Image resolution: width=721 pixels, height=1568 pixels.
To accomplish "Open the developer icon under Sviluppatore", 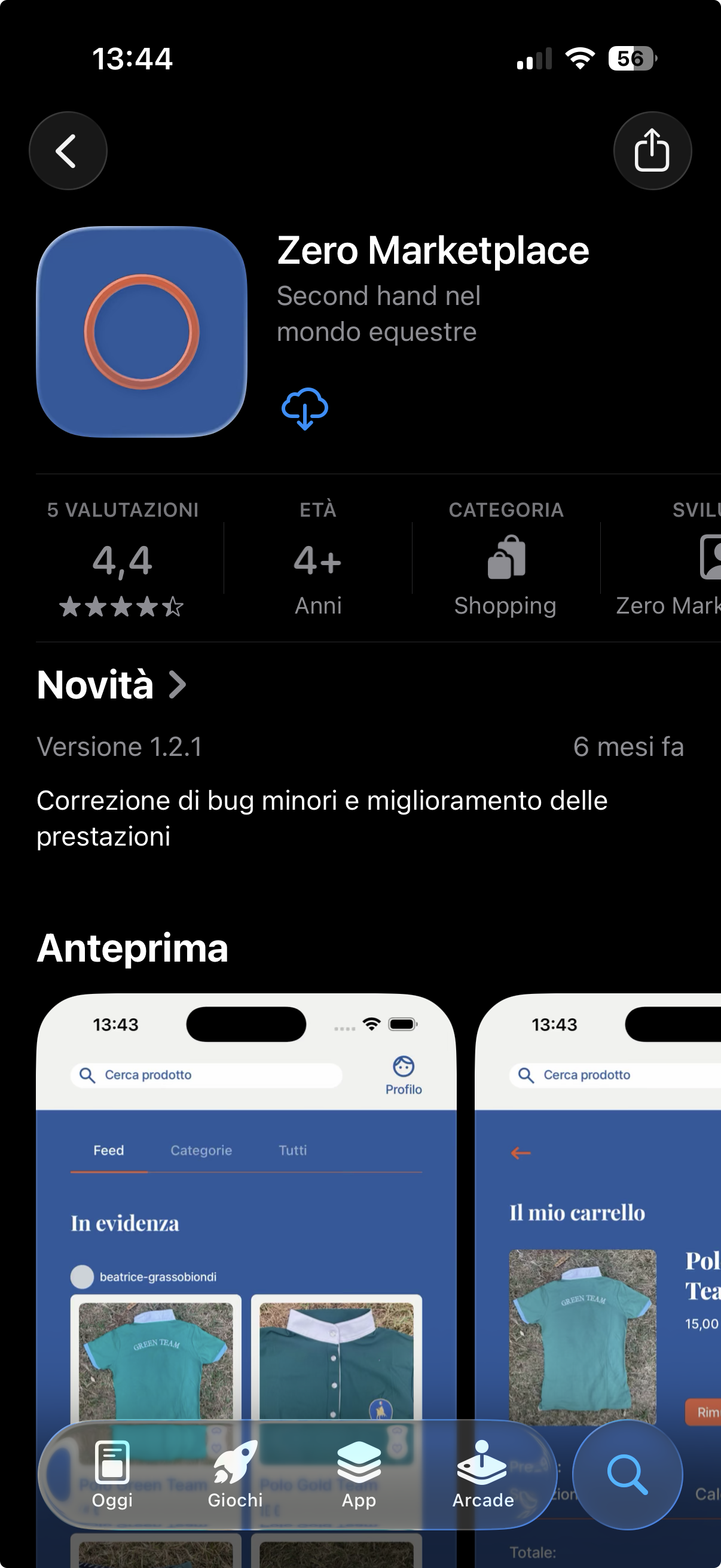I will tap(712, 563).
